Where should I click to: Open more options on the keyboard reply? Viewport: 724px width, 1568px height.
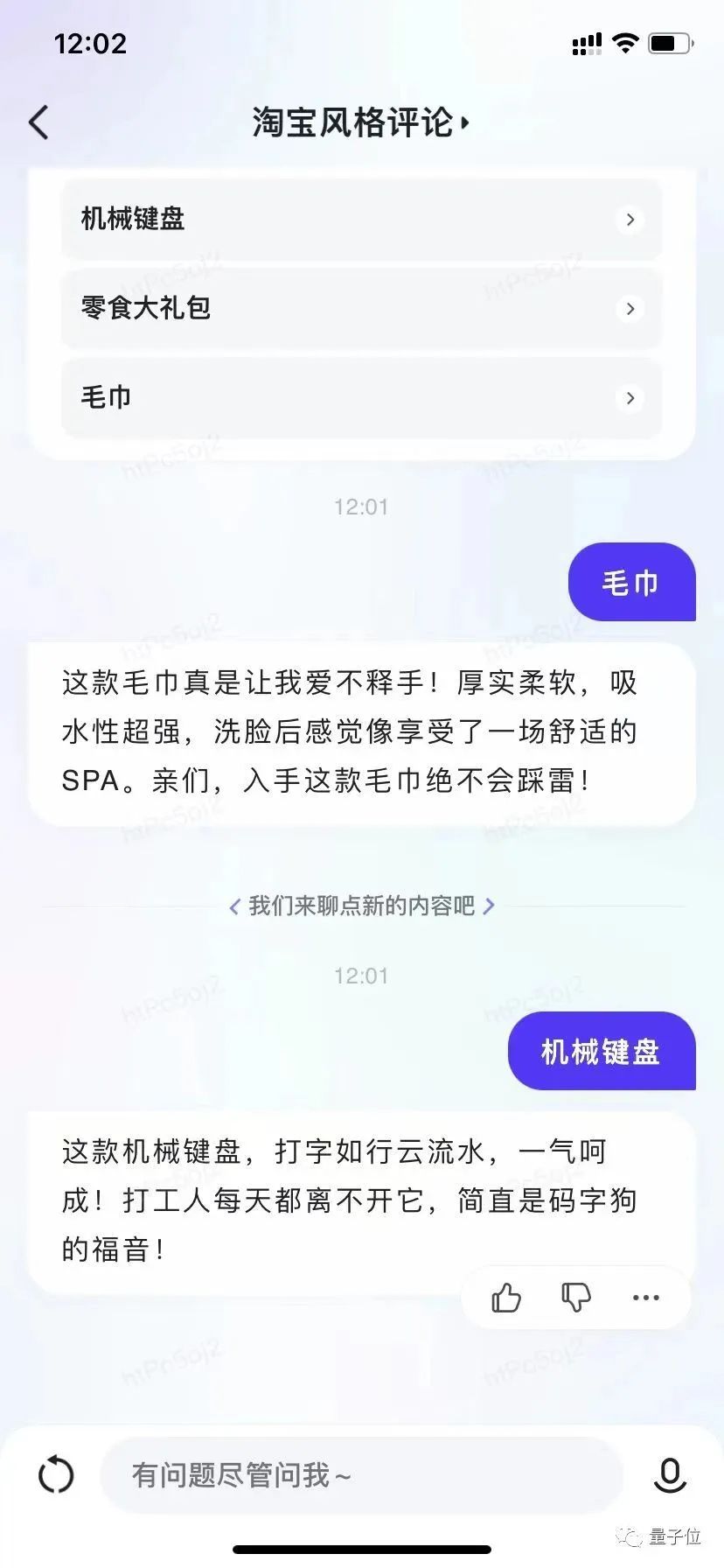pos(645,1298)
